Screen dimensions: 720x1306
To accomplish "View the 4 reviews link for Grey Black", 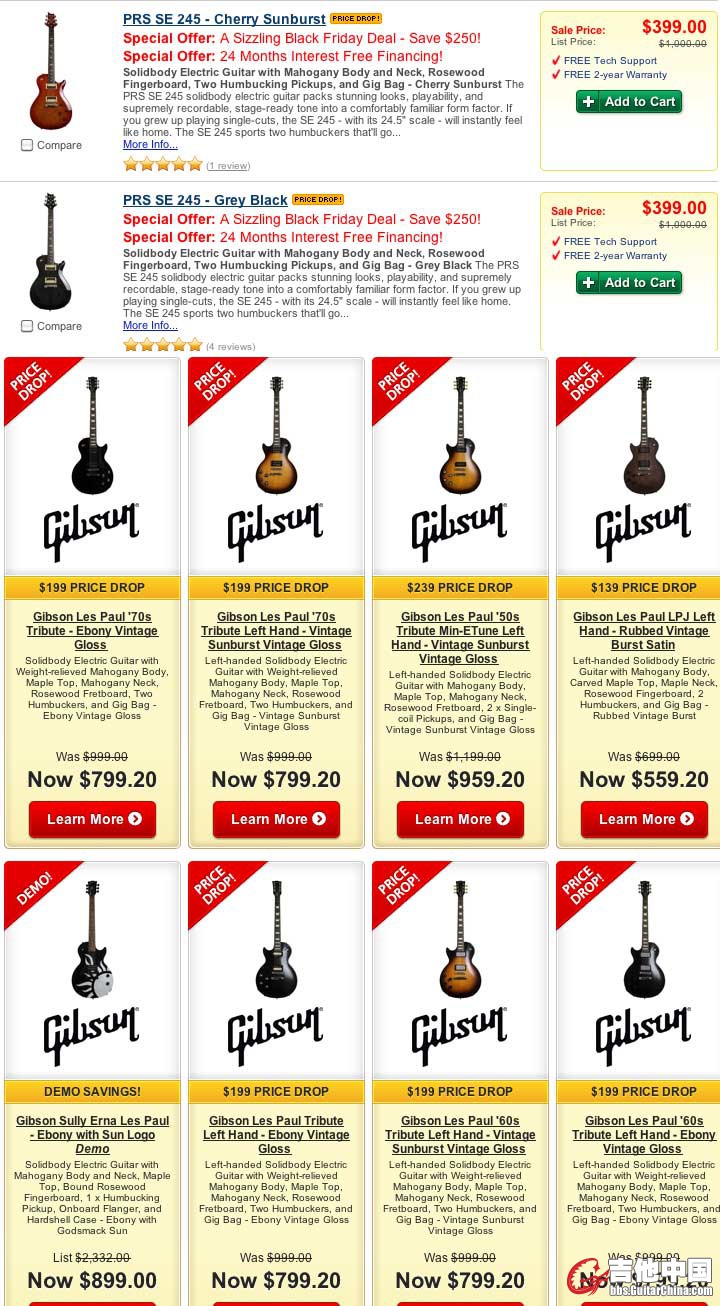I will (230, 347).
